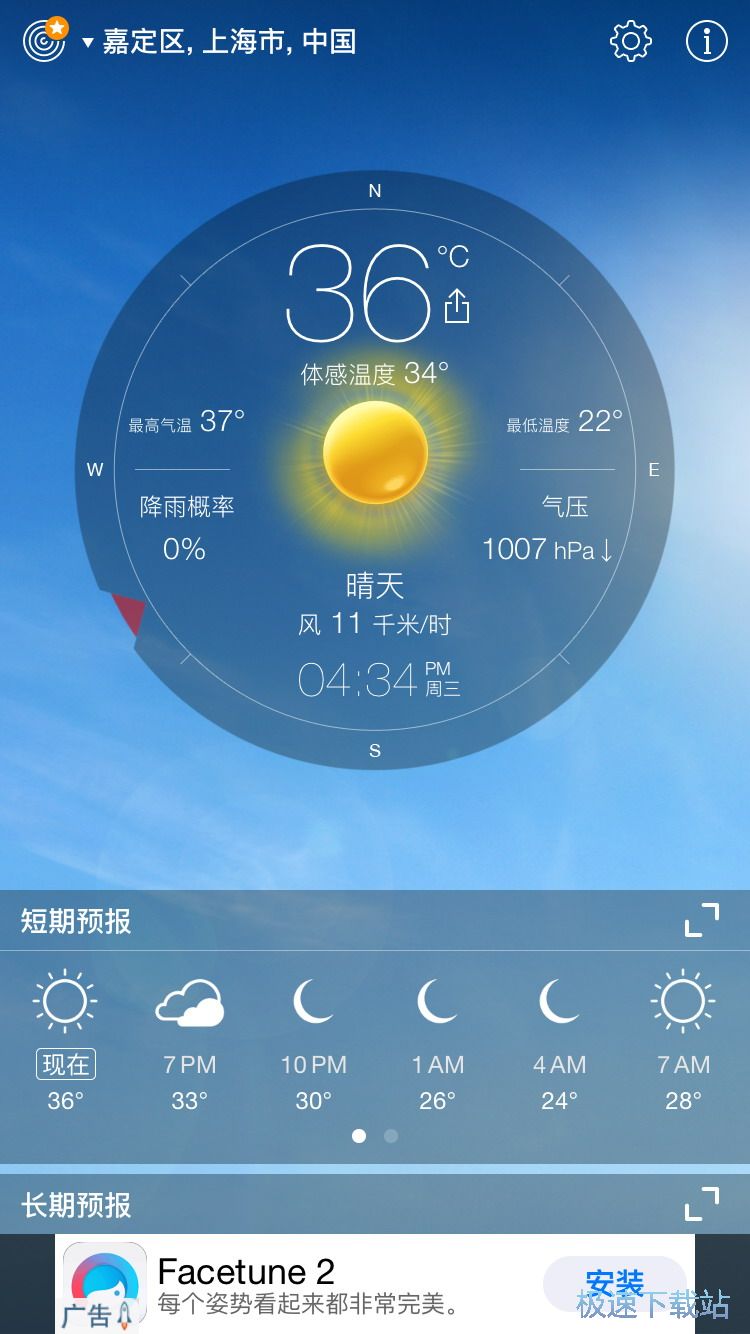Tap the sunny icon for the 7 AM forecast
Screen dimensions: 750x1334
682,1000
